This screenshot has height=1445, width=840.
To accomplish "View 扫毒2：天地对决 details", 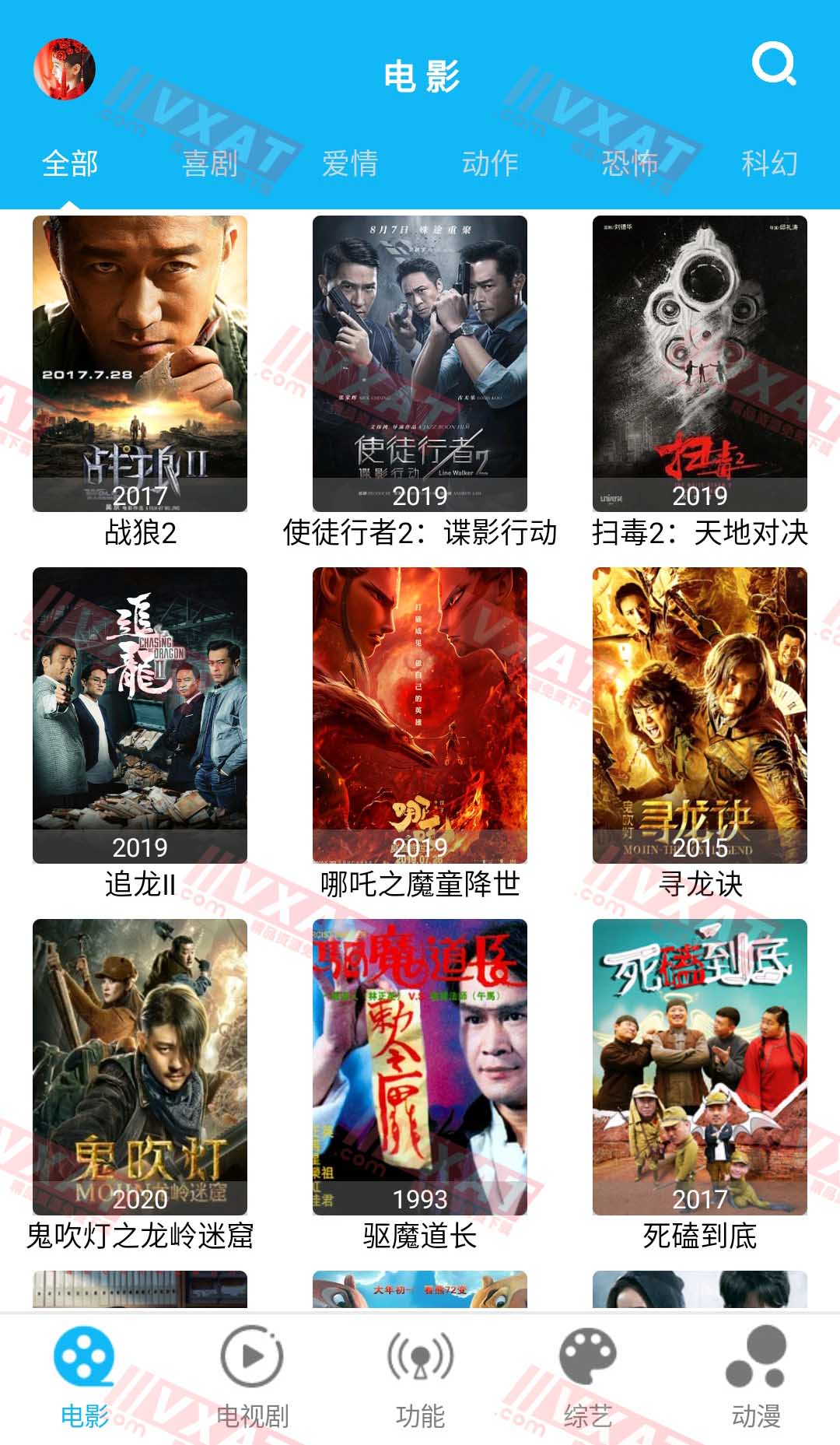I will [x=698, y=362].
